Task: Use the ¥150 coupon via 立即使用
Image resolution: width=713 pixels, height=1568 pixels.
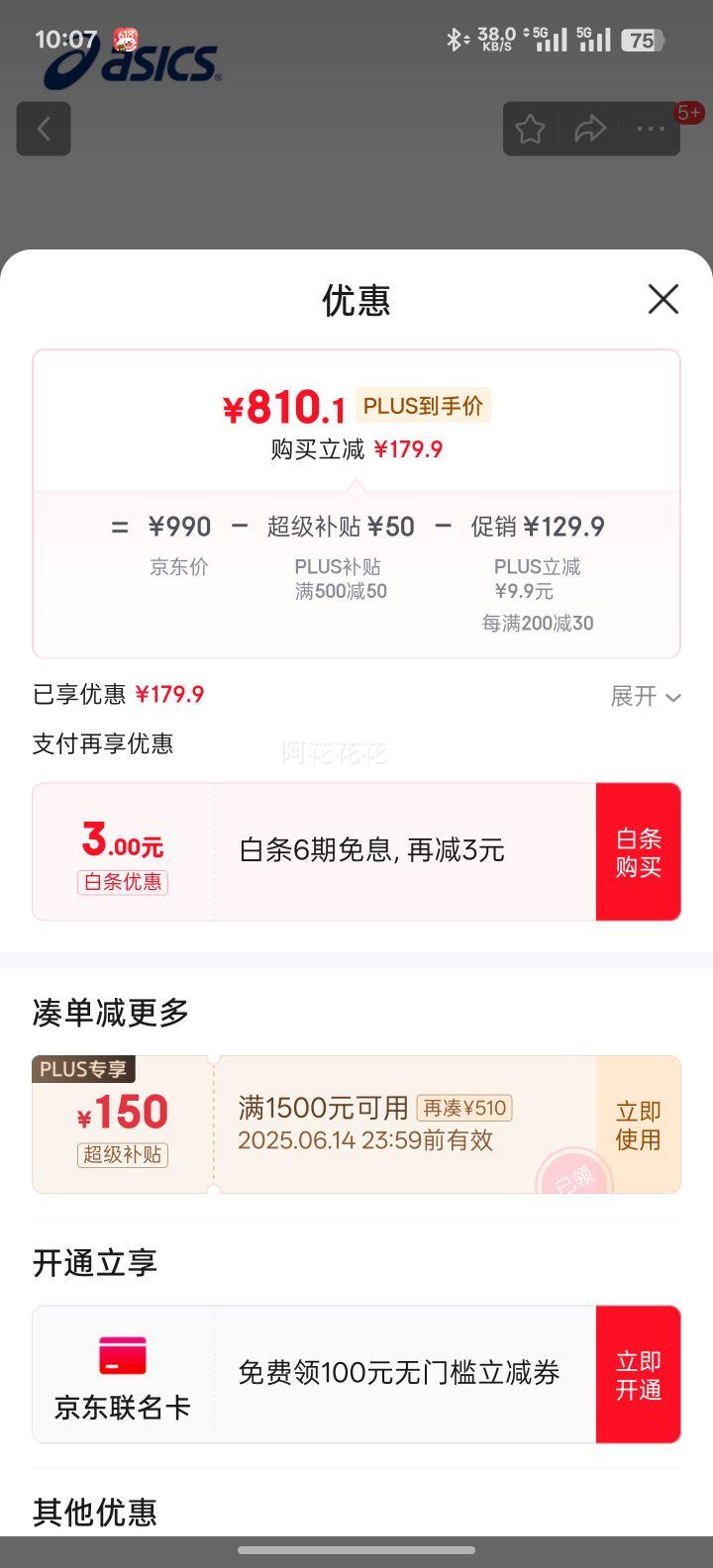Action: (x=638, y=1125)
